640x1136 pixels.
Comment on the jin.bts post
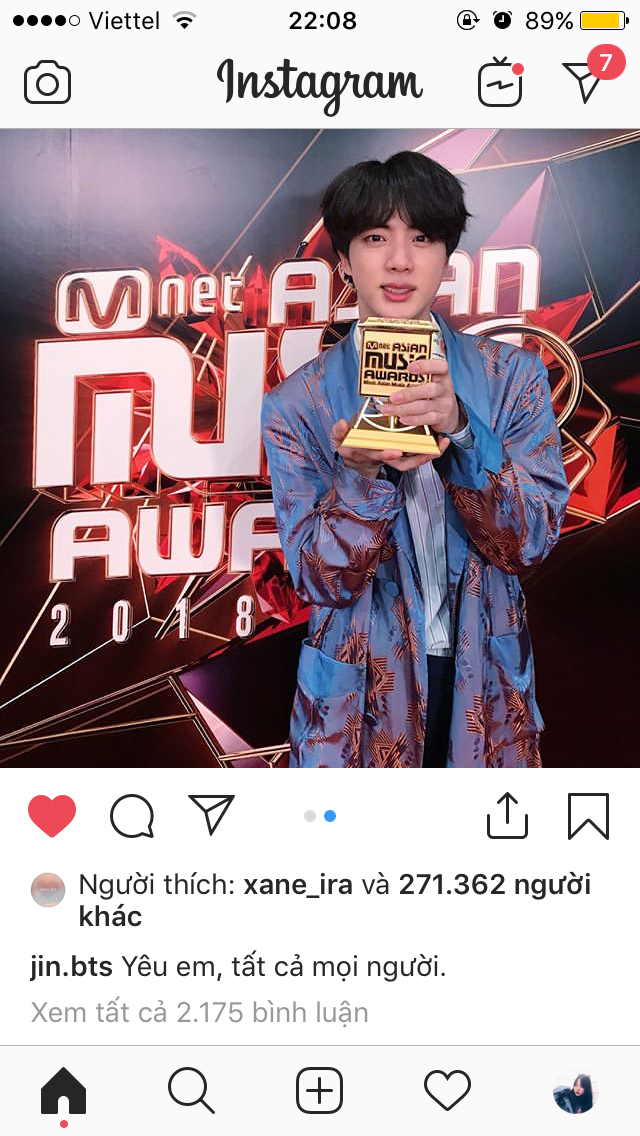point(132,815)
